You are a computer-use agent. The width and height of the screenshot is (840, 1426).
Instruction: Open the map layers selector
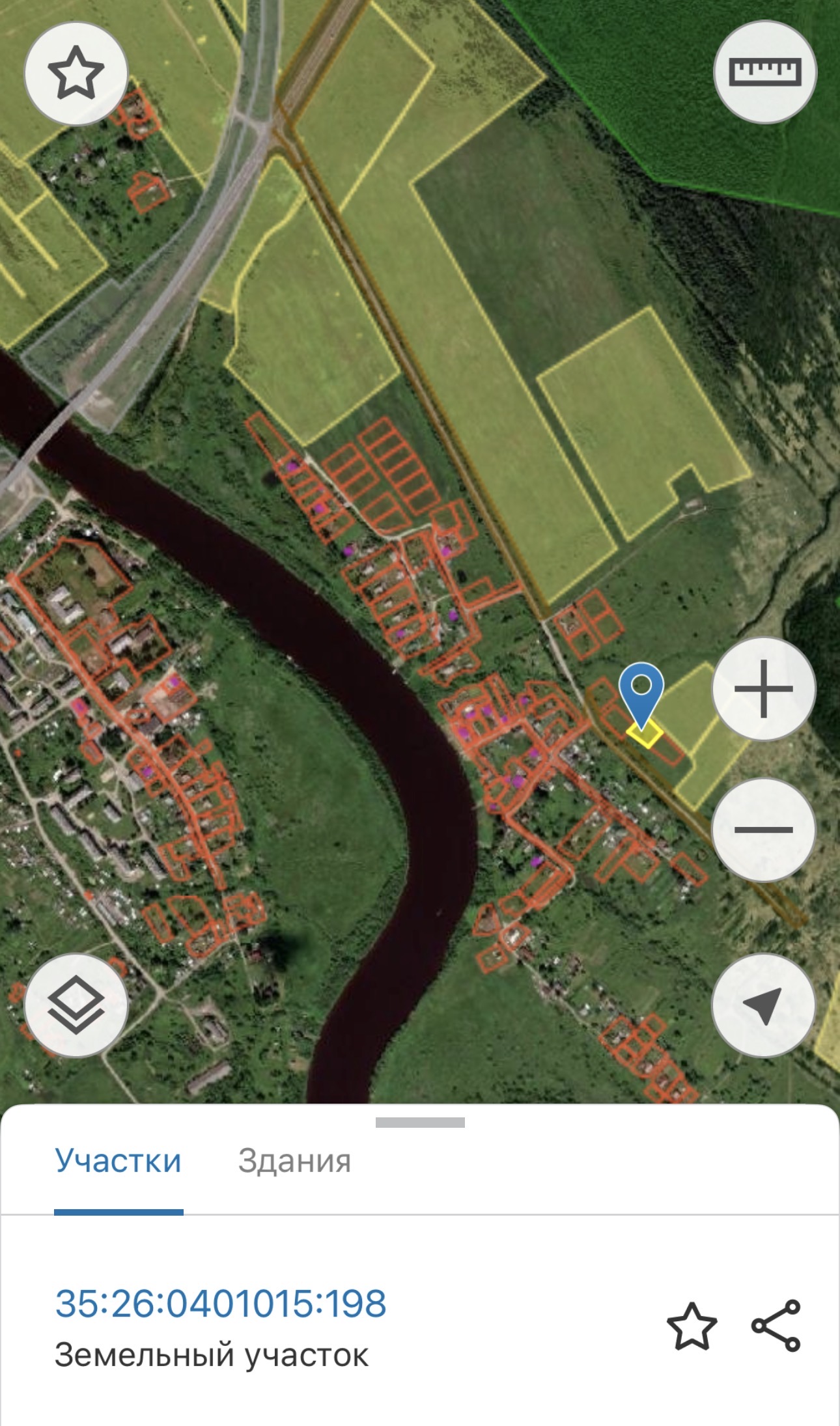(x=76, y=1005)
